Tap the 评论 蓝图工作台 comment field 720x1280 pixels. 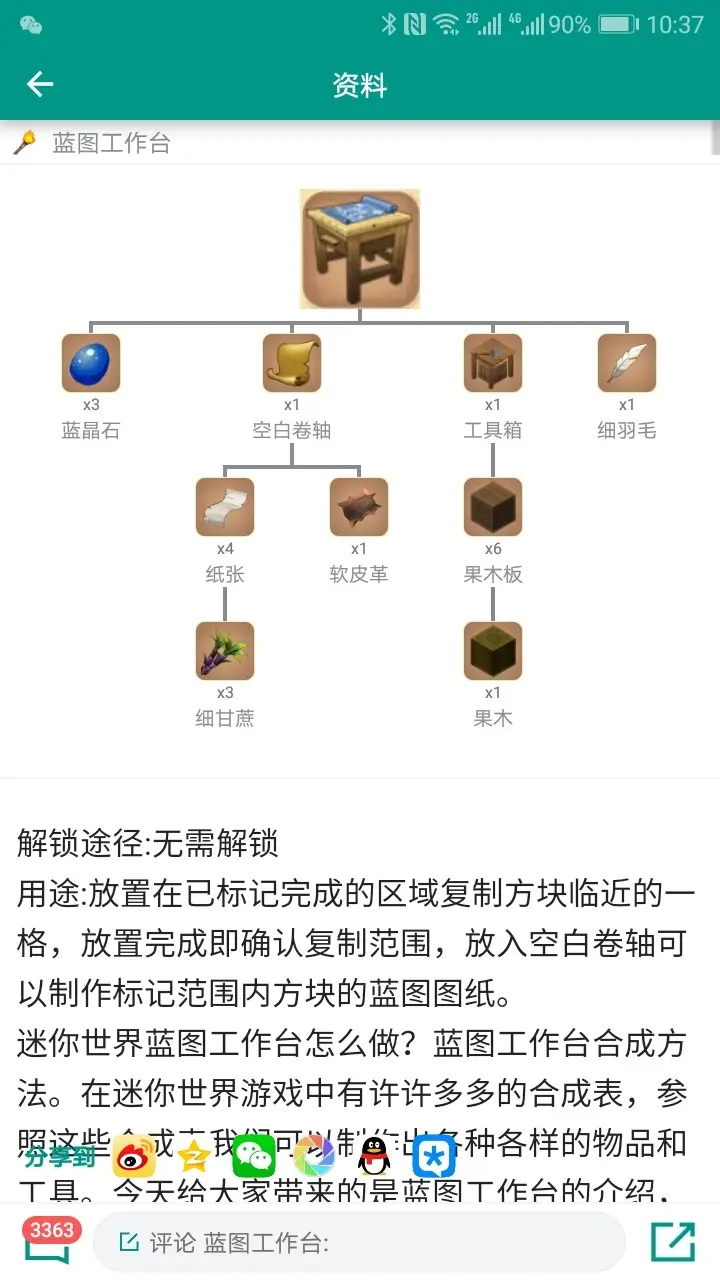point(359,1242)
